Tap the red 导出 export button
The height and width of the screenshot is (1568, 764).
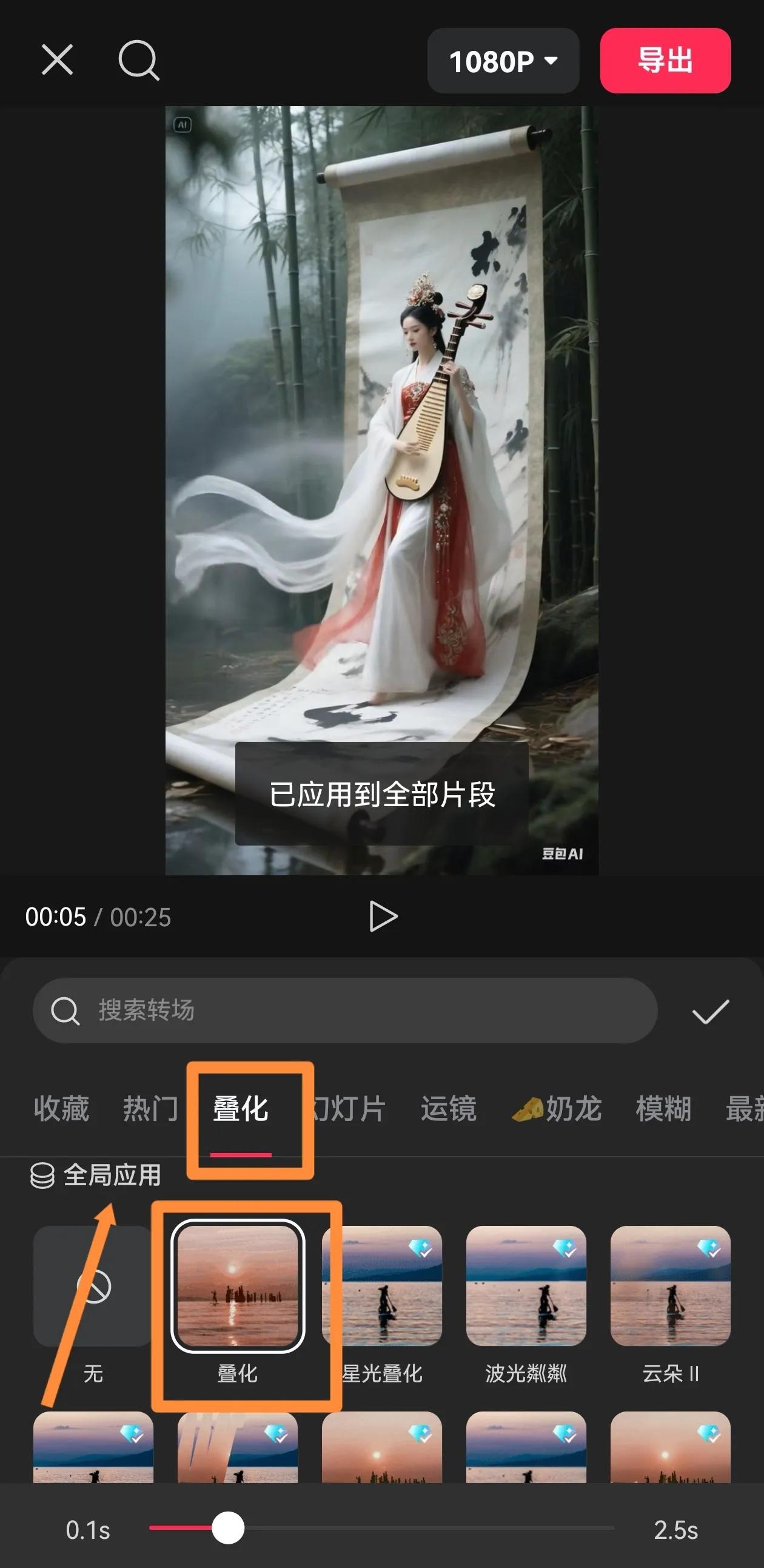pyautogui.click(x=665, y=61)
